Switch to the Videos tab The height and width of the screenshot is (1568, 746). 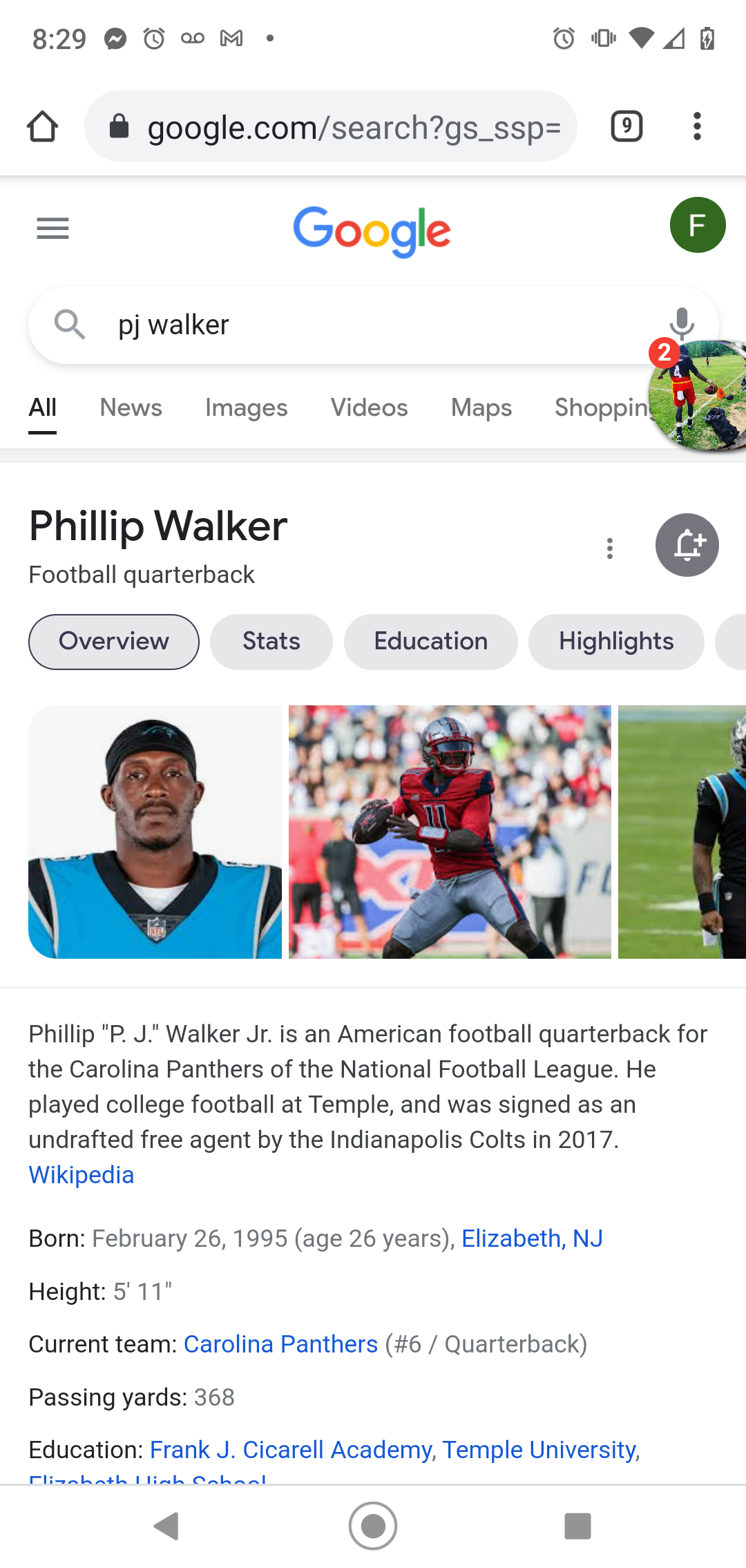(369, 408)
